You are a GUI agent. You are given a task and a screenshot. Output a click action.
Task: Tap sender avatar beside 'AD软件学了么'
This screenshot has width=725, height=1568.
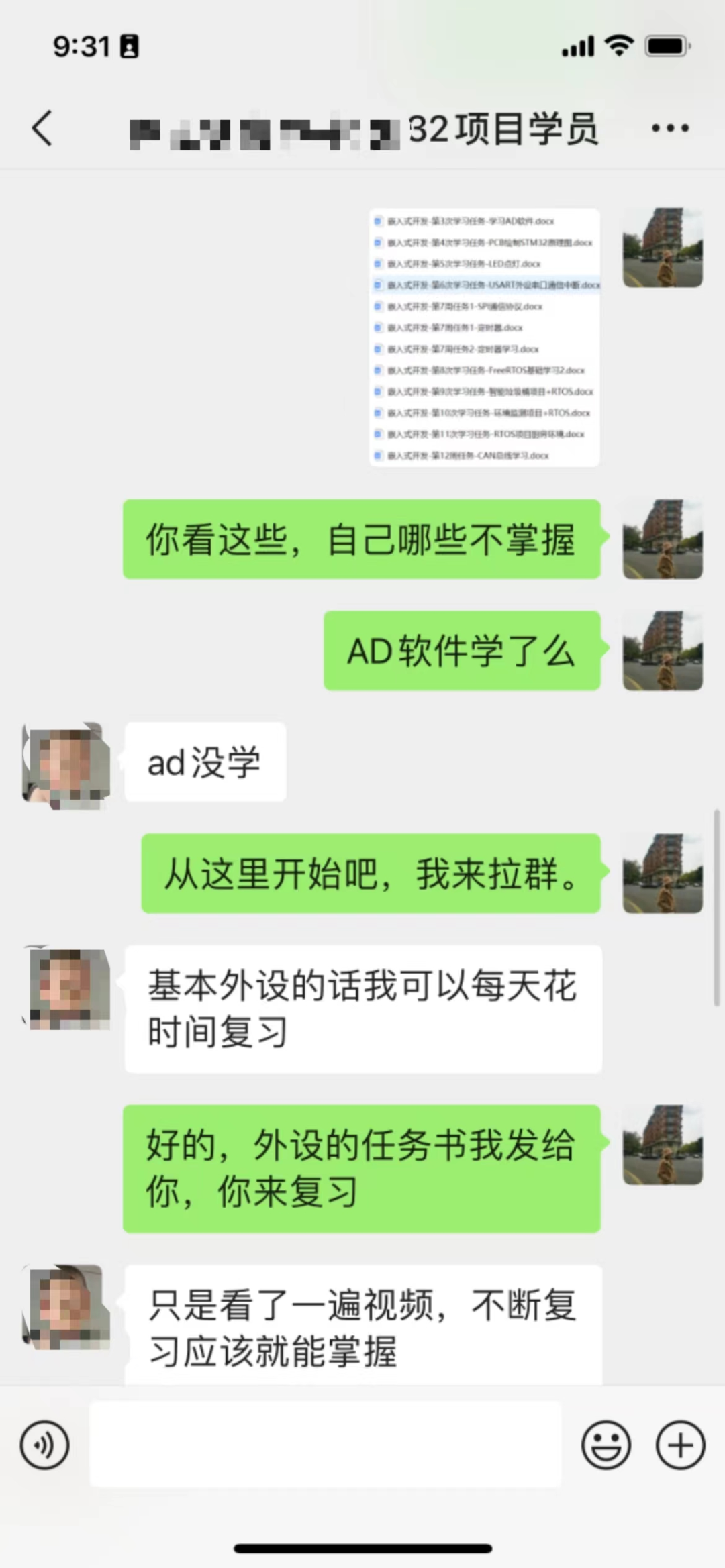[662, 650]
